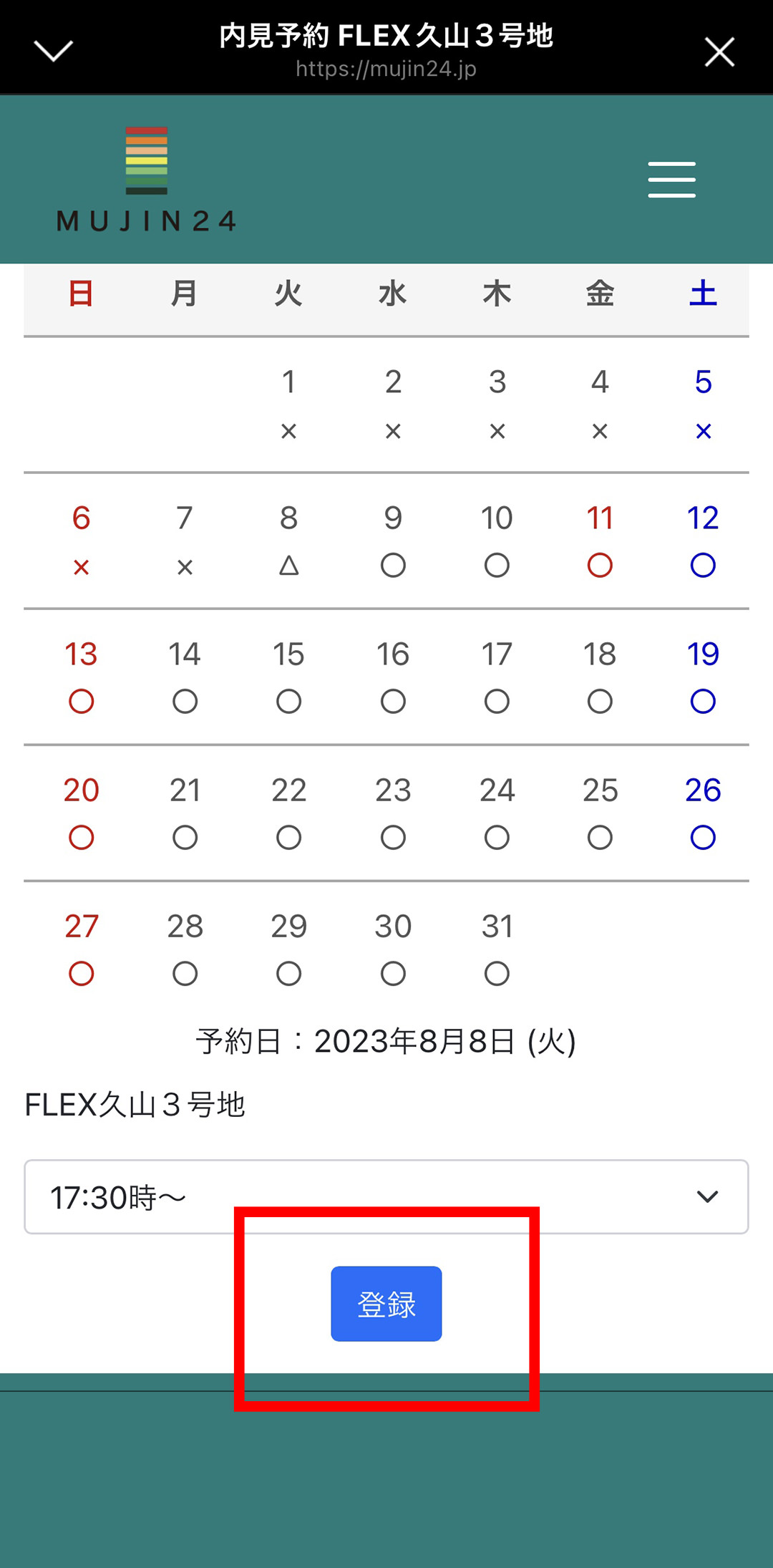Choose date 28 on the calendar
This screenshot has height=1568, width=773.
185,949
